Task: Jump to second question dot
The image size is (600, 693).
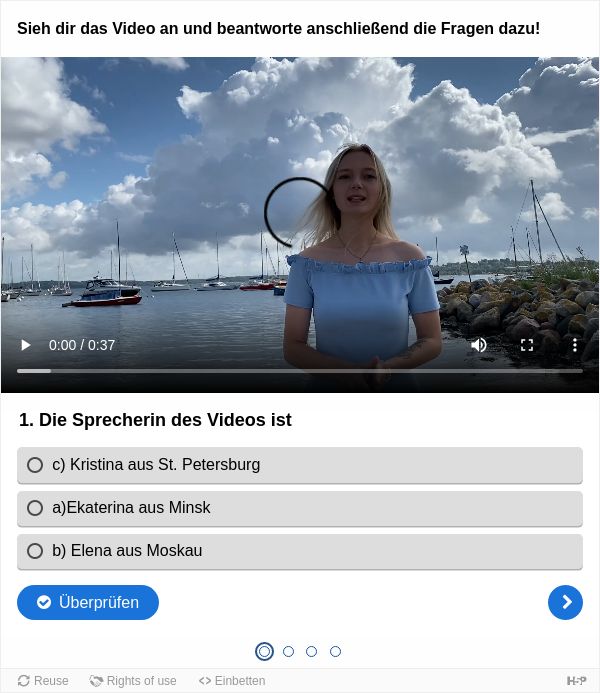Action: click(x=288, y=652)
